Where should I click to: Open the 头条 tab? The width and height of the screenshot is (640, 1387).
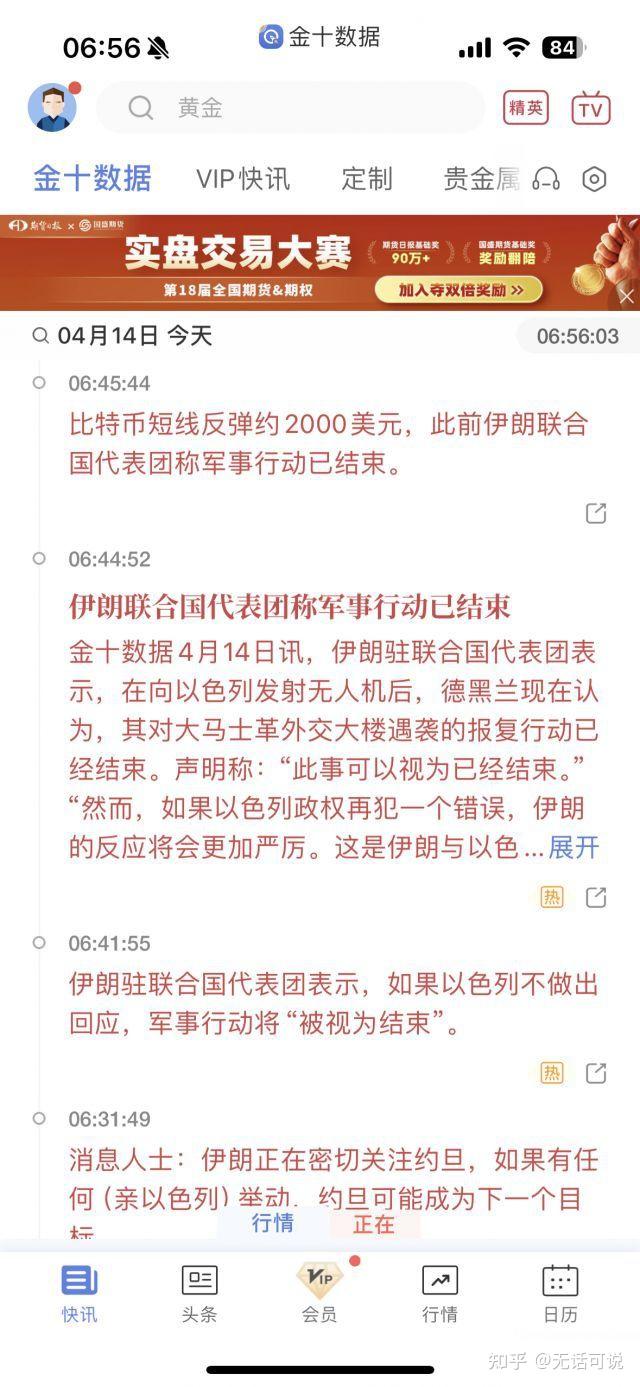click(x=199, y=1293)
